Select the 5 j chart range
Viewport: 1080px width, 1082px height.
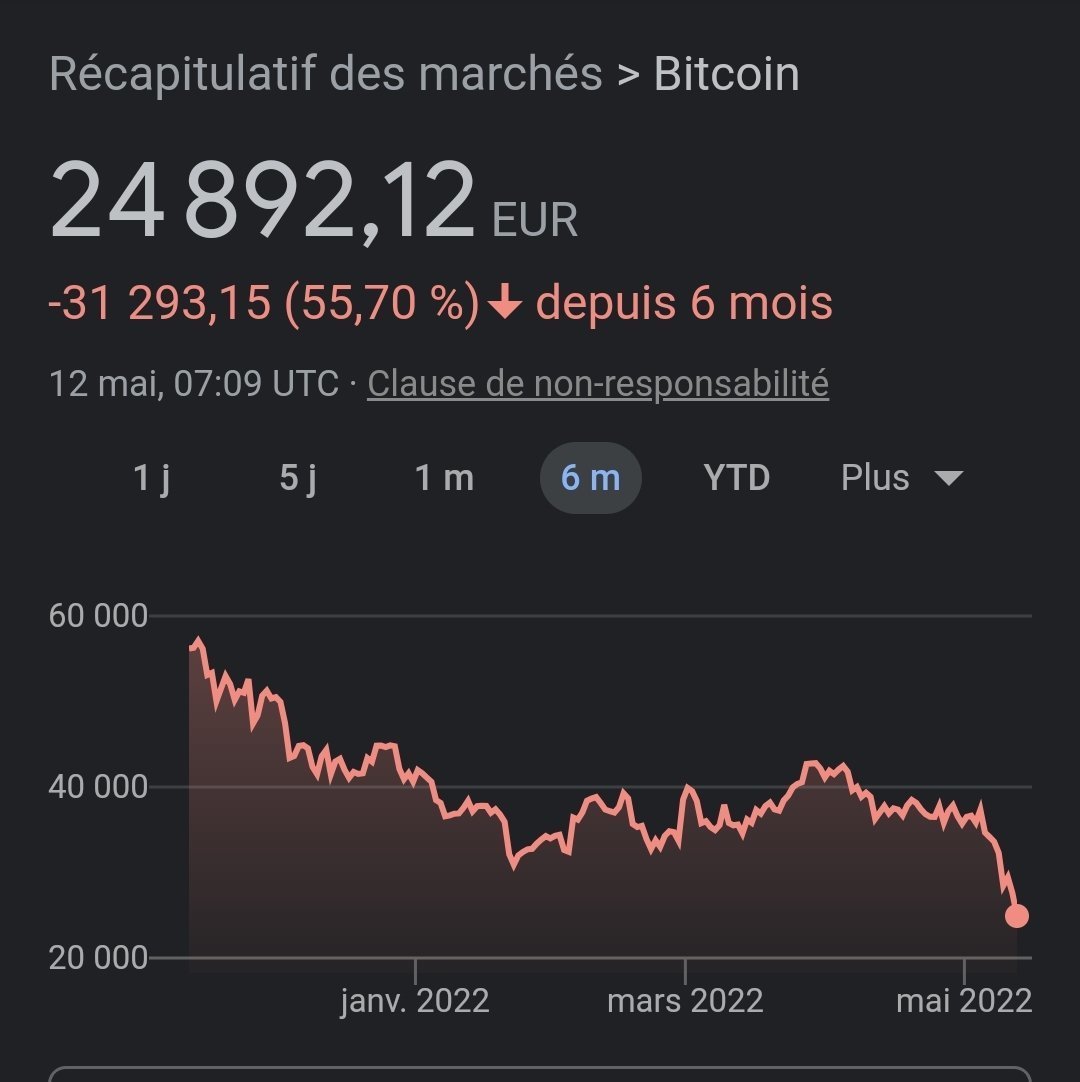coord(298,478)
